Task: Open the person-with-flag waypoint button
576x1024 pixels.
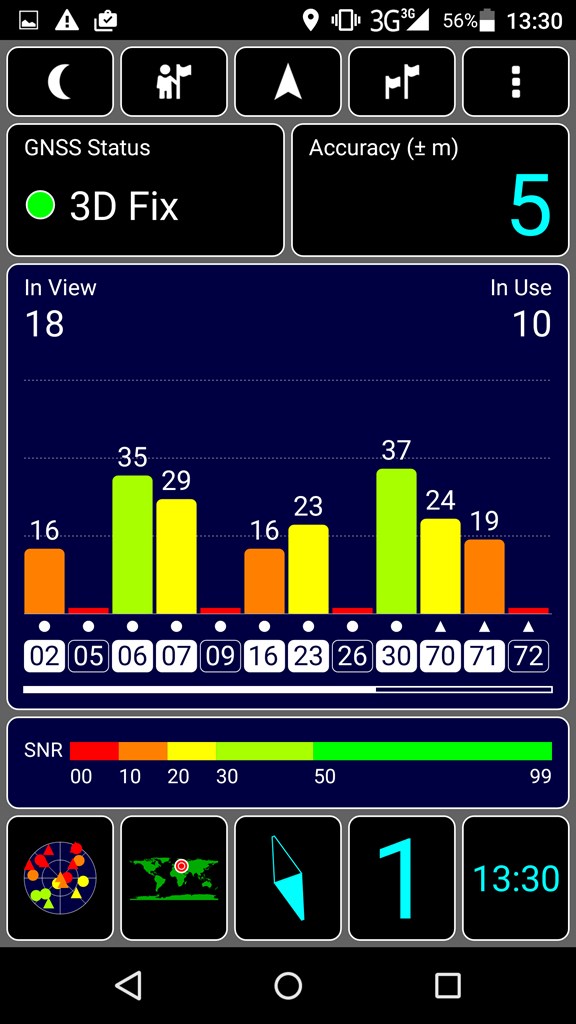Action: (x=174, y=82)
